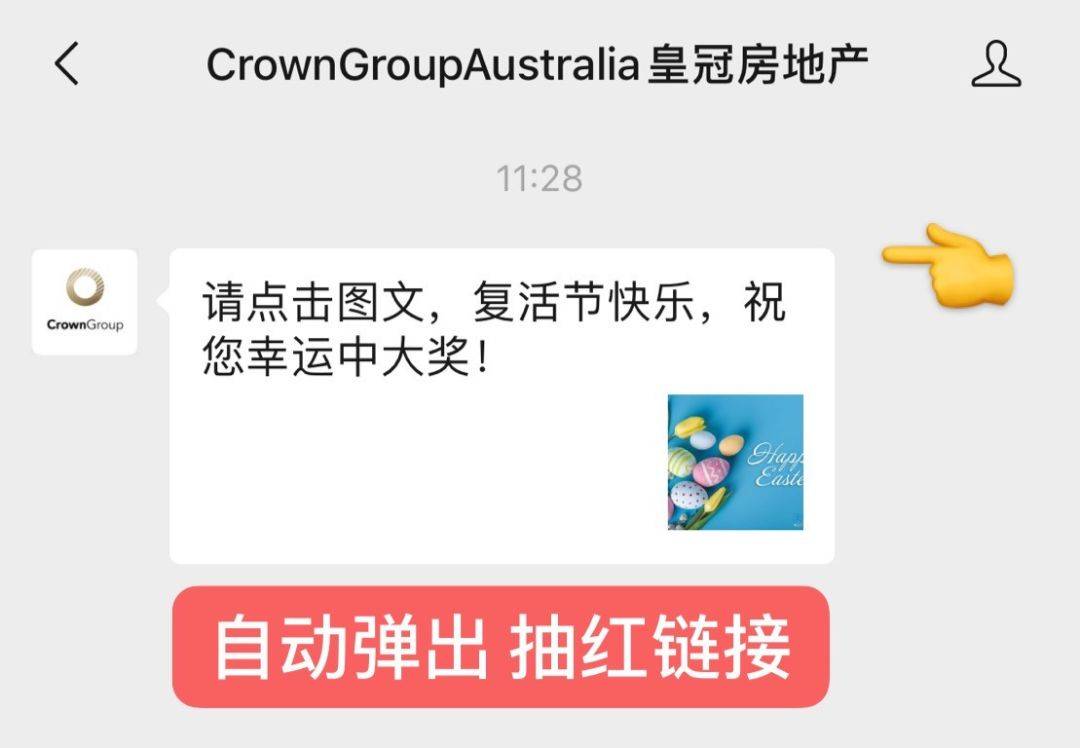Tap the CrownGroup sender avatar
This screenshot has width=1080, height=748.
click(85, 302)
